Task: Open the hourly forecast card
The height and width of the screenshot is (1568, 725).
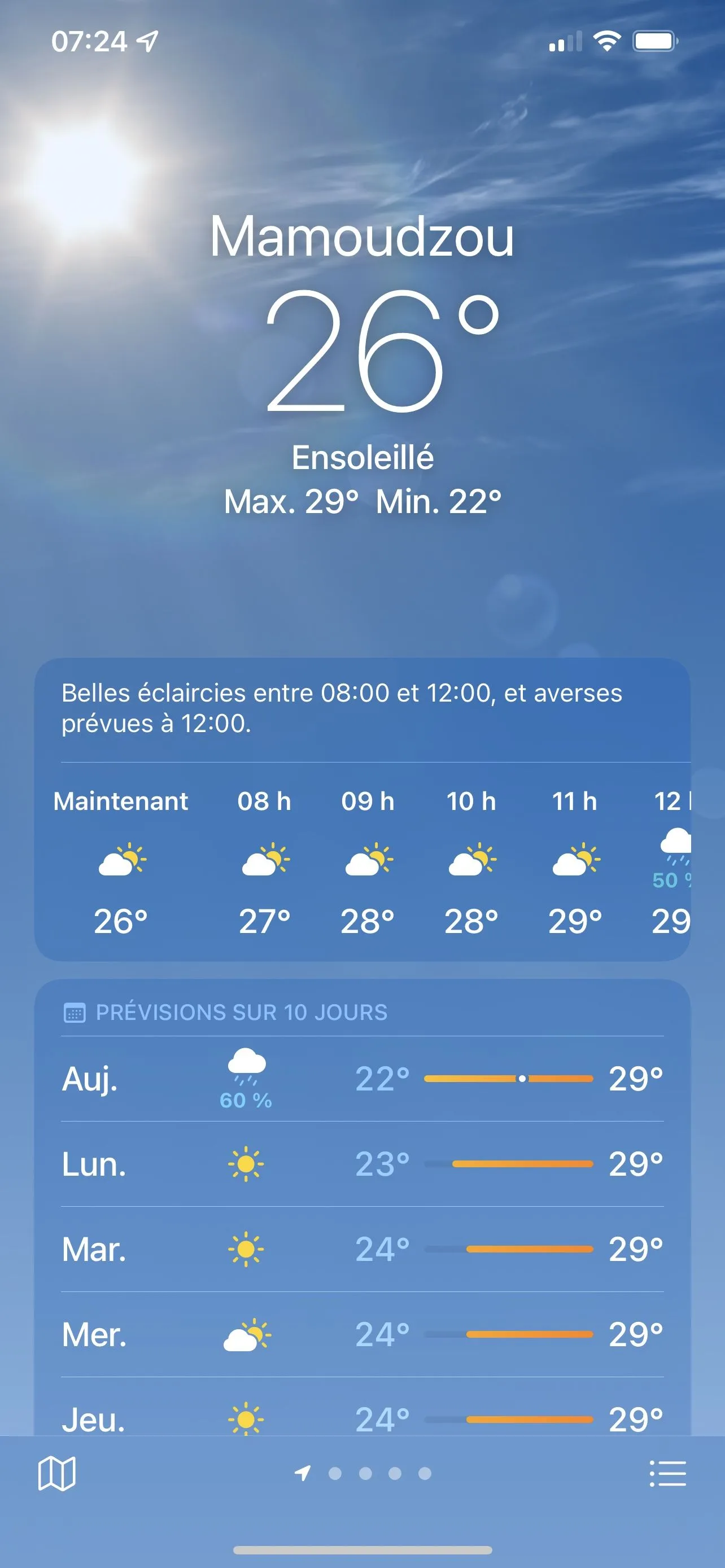Action: [362, 861]
